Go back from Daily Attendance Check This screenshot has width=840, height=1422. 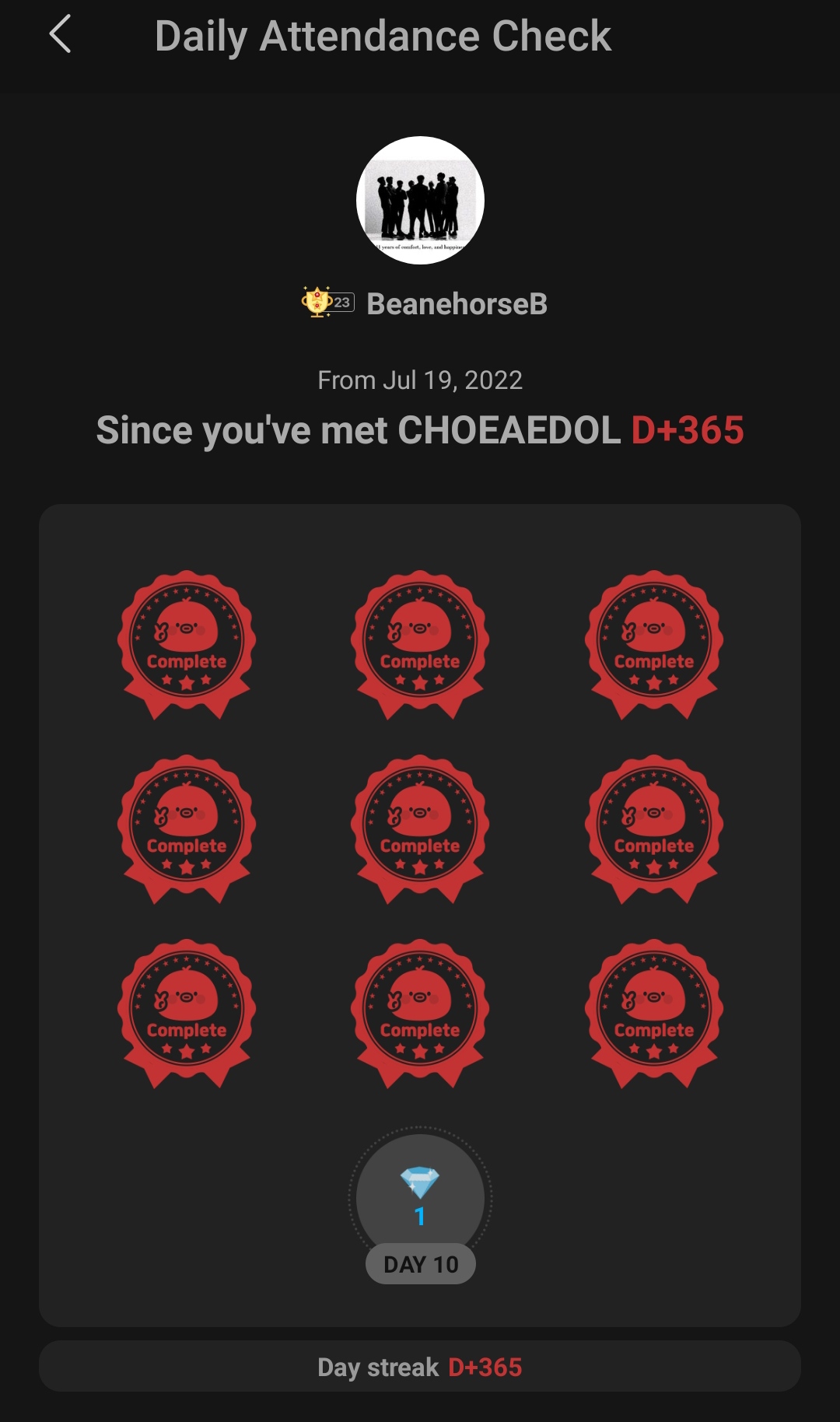[60, 35]
